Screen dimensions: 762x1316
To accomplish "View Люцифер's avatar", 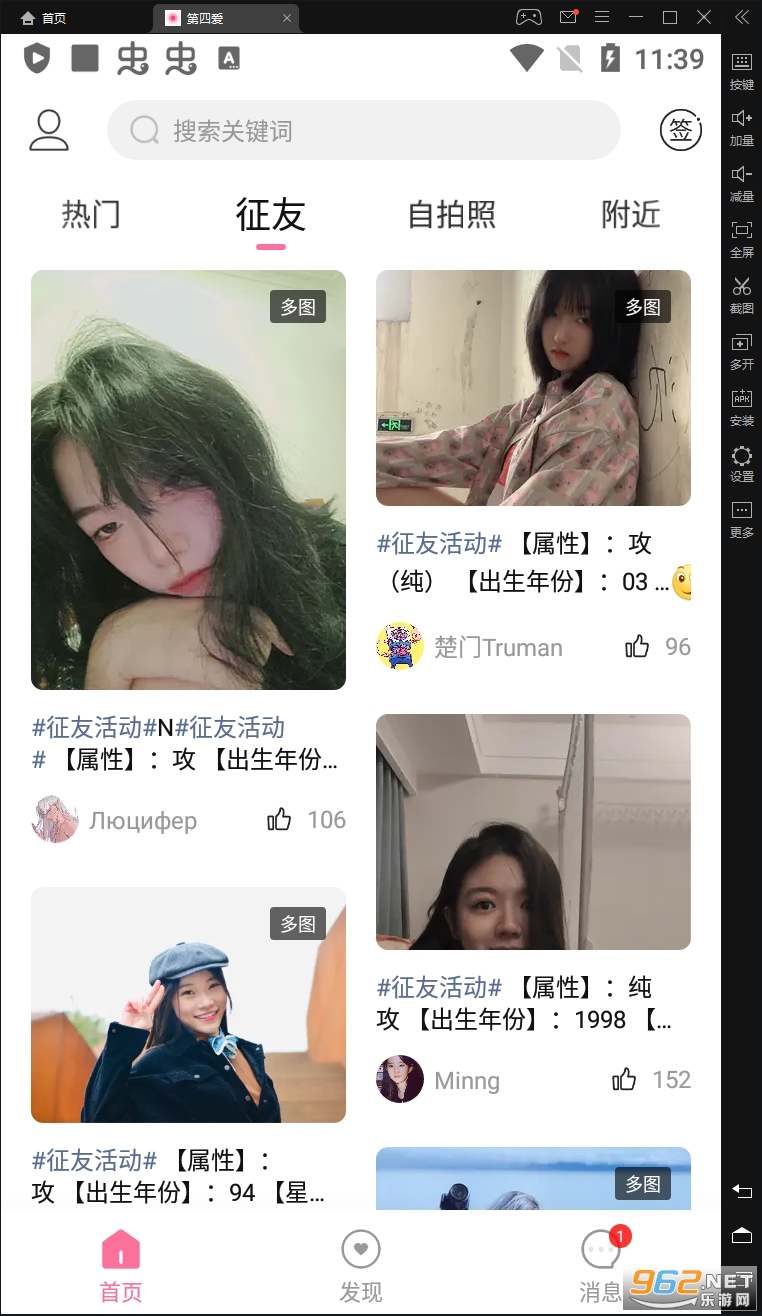I will (x=55, y=820).
